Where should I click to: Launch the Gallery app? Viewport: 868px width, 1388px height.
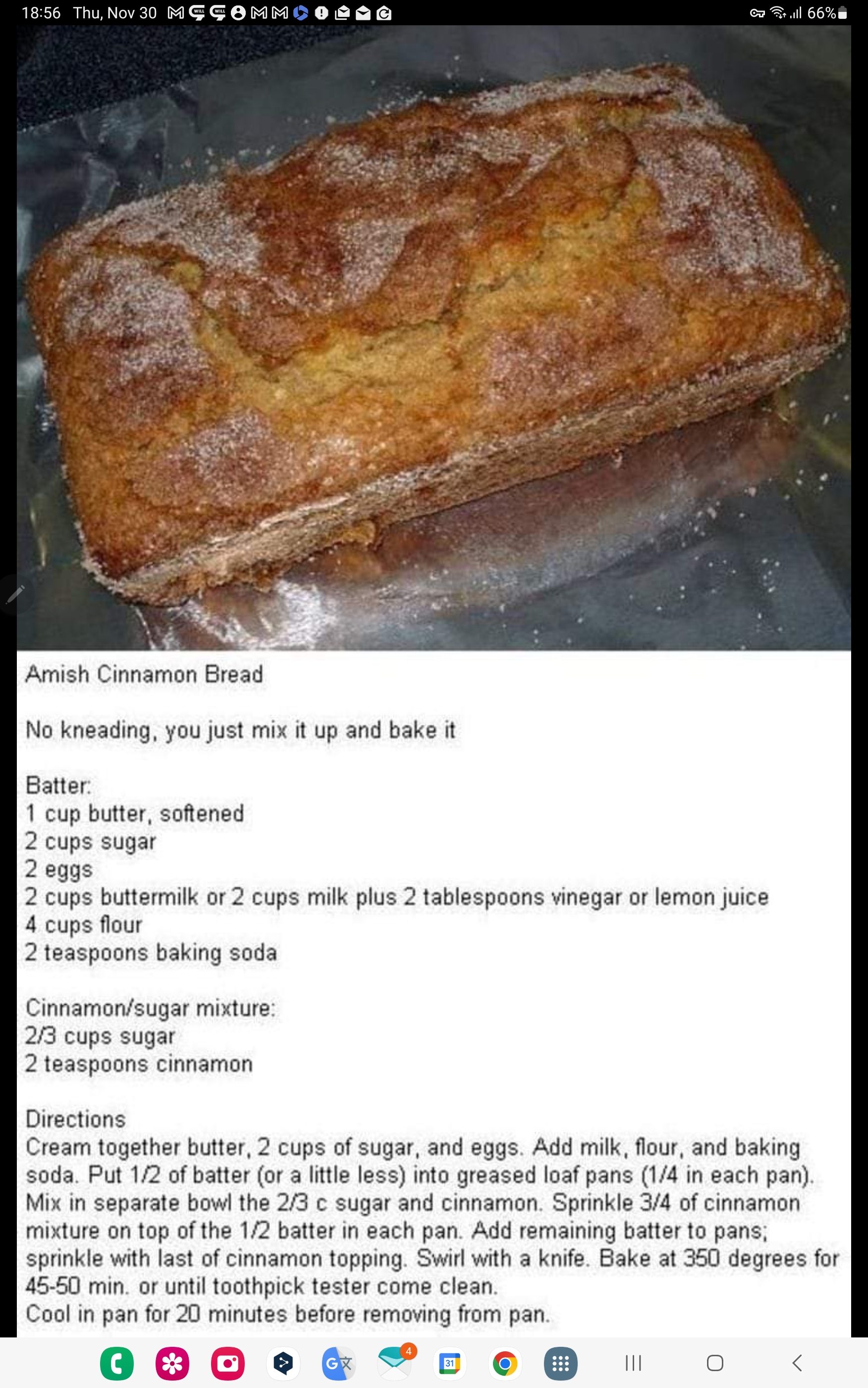pyautogui.click(x=172, y=1363)
